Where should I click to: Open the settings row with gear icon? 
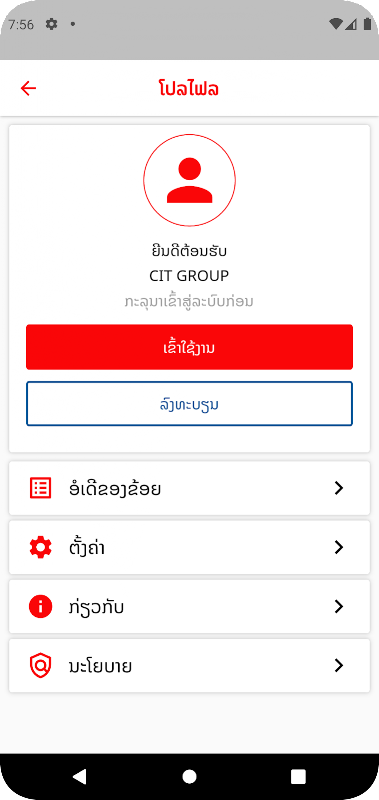click(189, 547)
